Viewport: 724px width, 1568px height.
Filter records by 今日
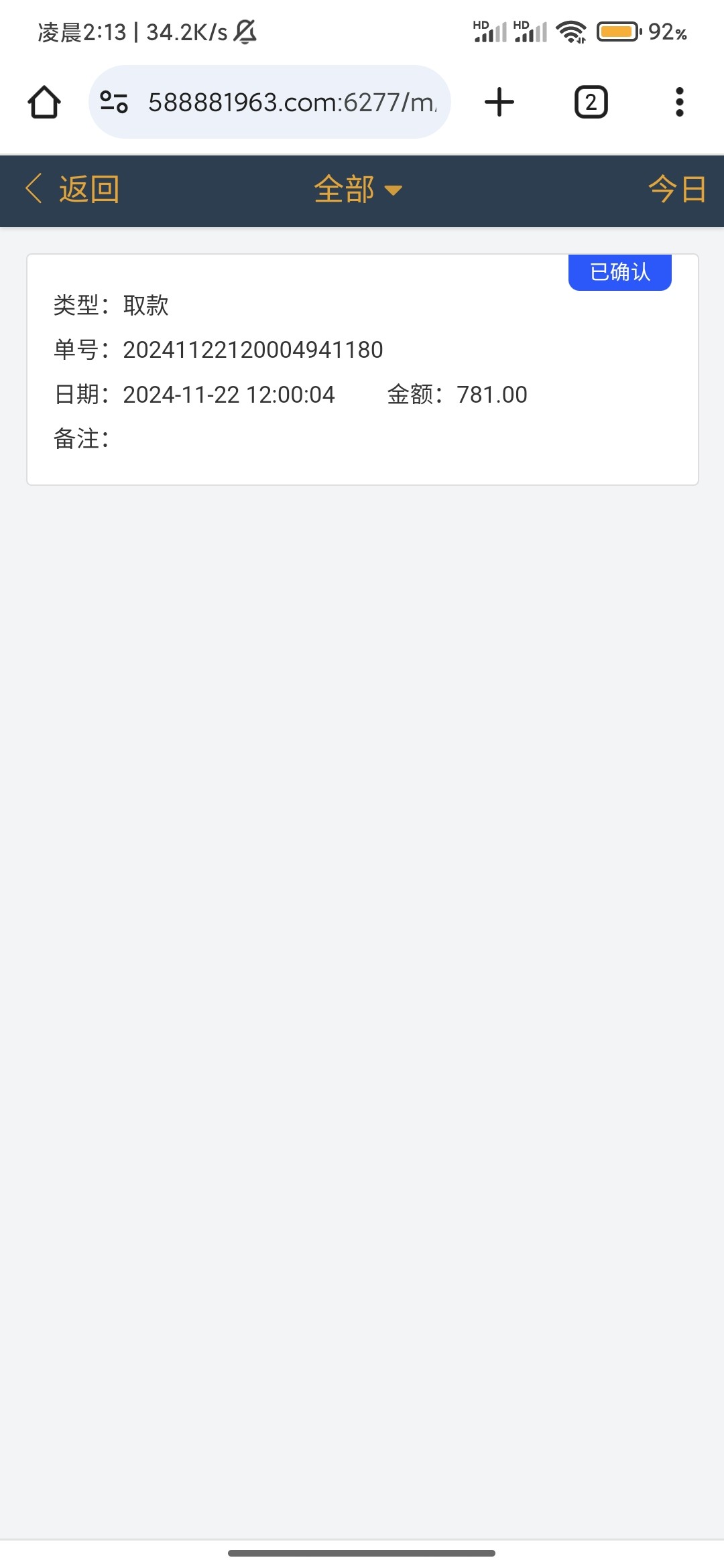(x=676, y=189)
